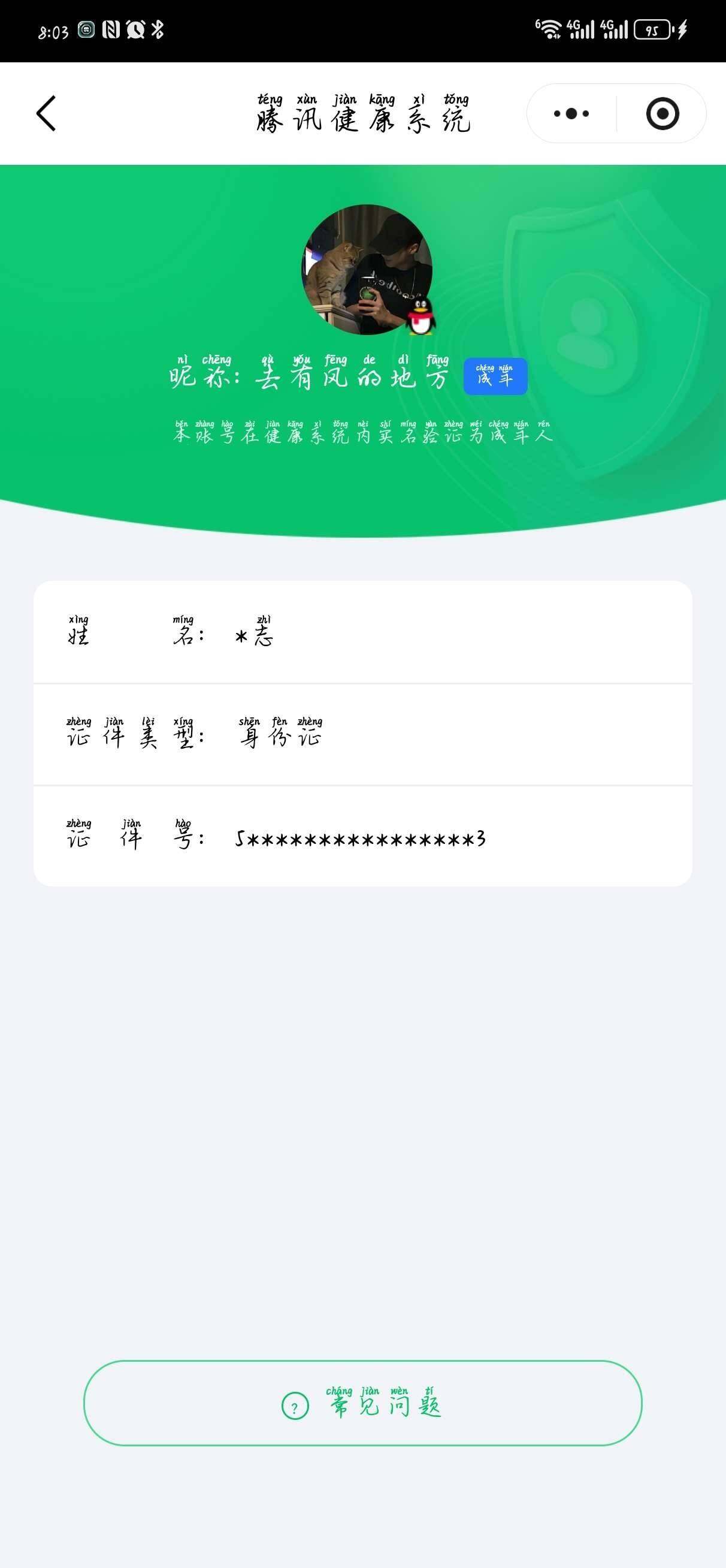Toggle the 成年 adult verification badge
Image resolution: width=726 pixels, height=1568 pixels.
[497, 378]
